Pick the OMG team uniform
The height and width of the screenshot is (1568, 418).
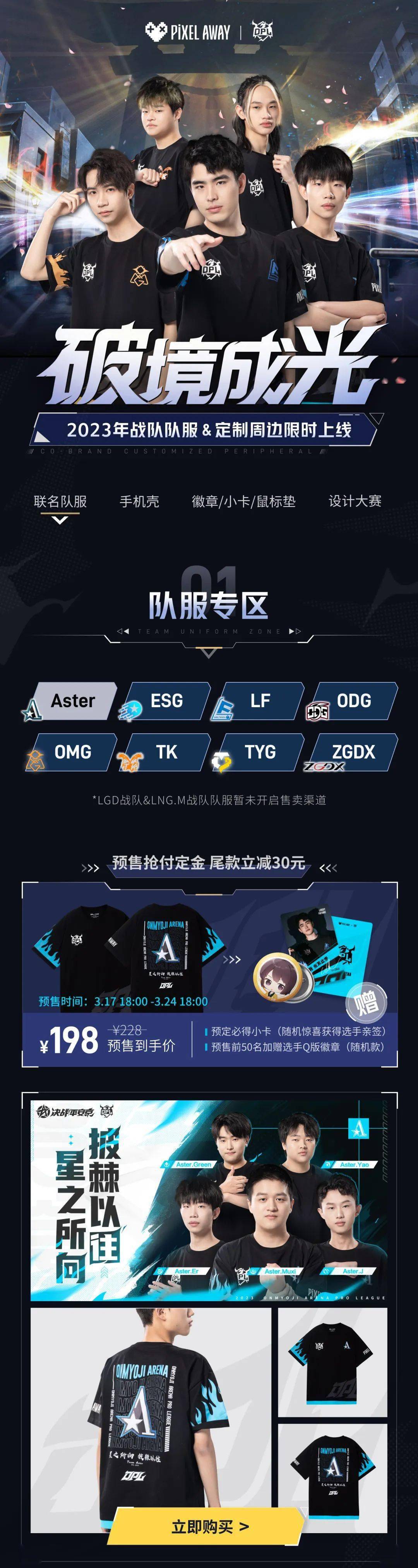[72, 752]
